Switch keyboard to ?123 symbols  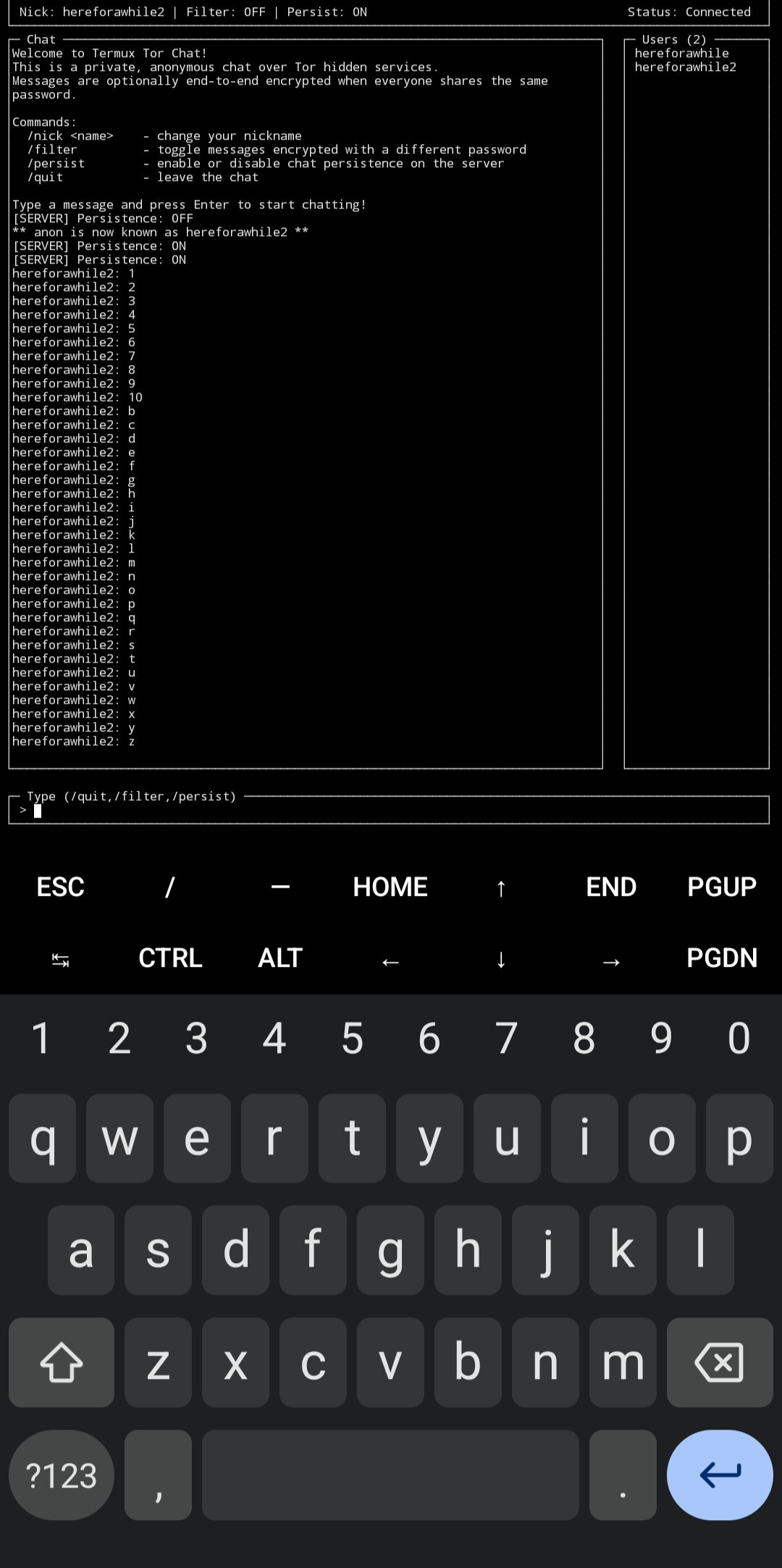tap(62, 1475)
